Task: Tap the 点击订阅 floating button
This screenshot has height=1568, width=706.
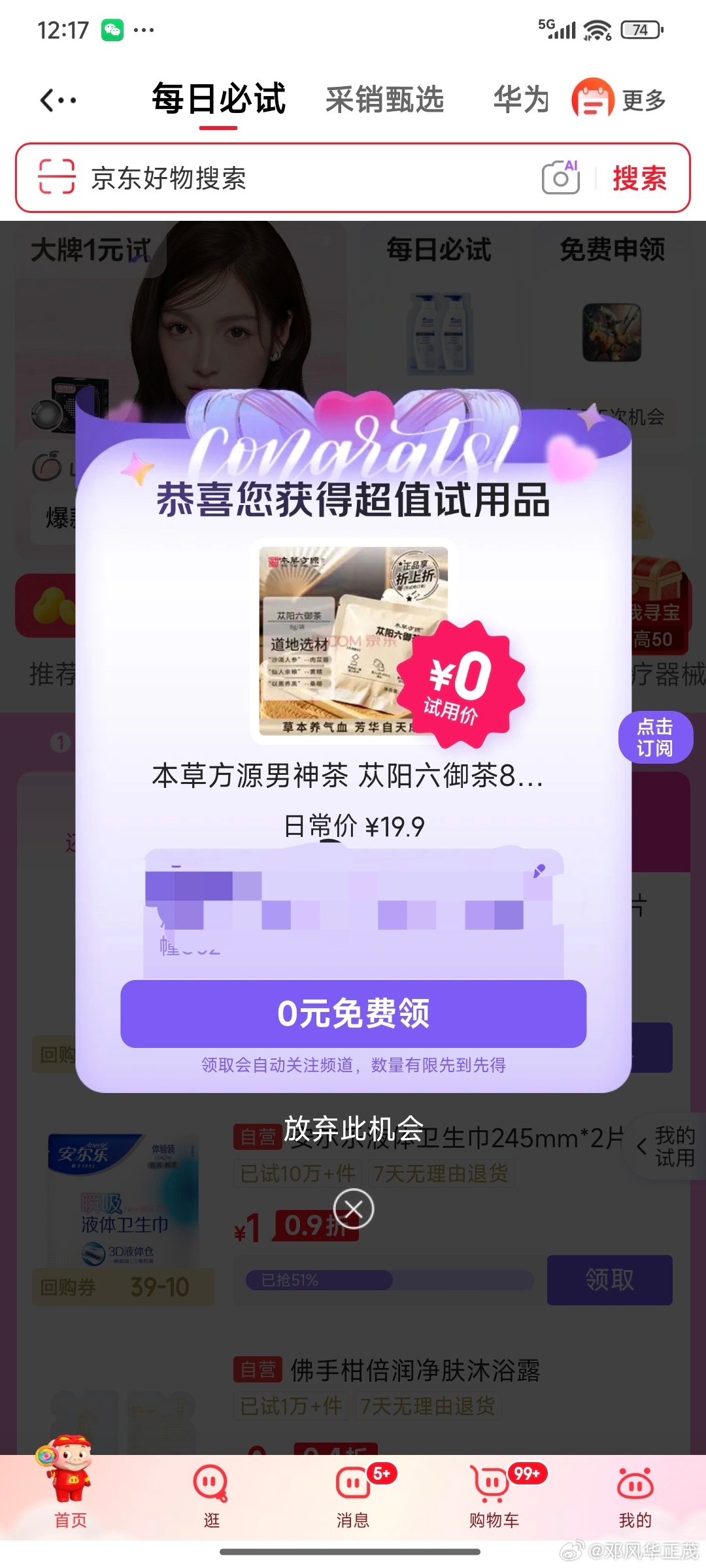Action: pyautogui.click(x=656, y=737)
